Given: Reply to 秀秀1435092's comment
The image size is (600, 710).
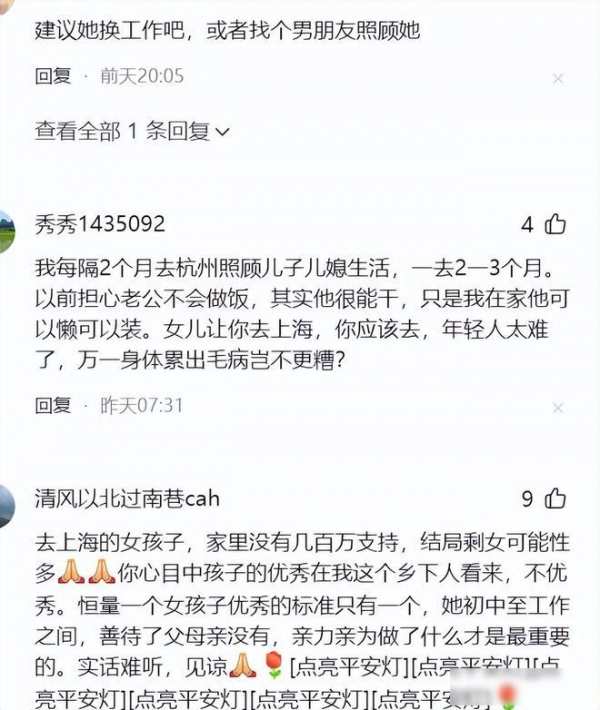Looking at the screenshot, I should click(53, 405).
